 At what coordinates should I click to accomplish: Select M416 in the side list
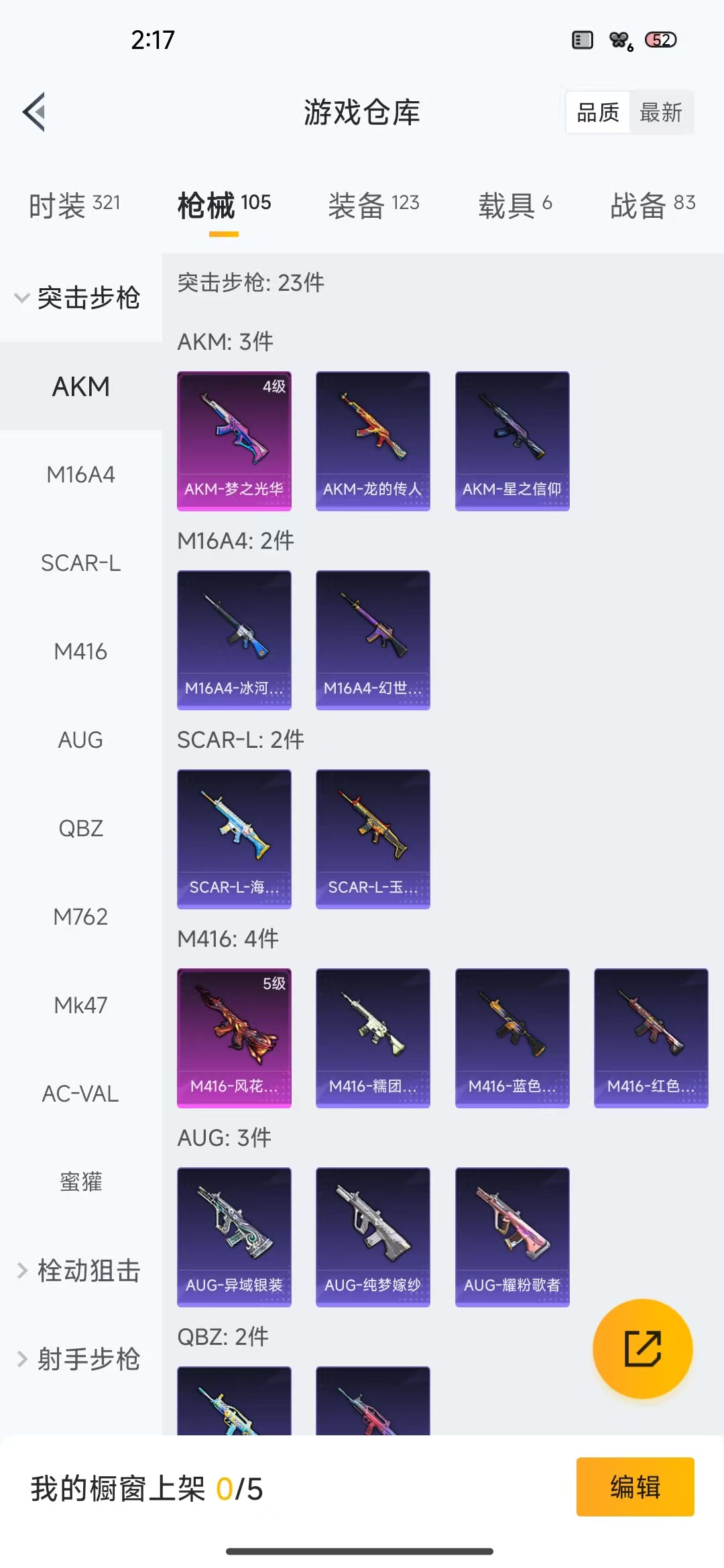(x=80, y=651)
